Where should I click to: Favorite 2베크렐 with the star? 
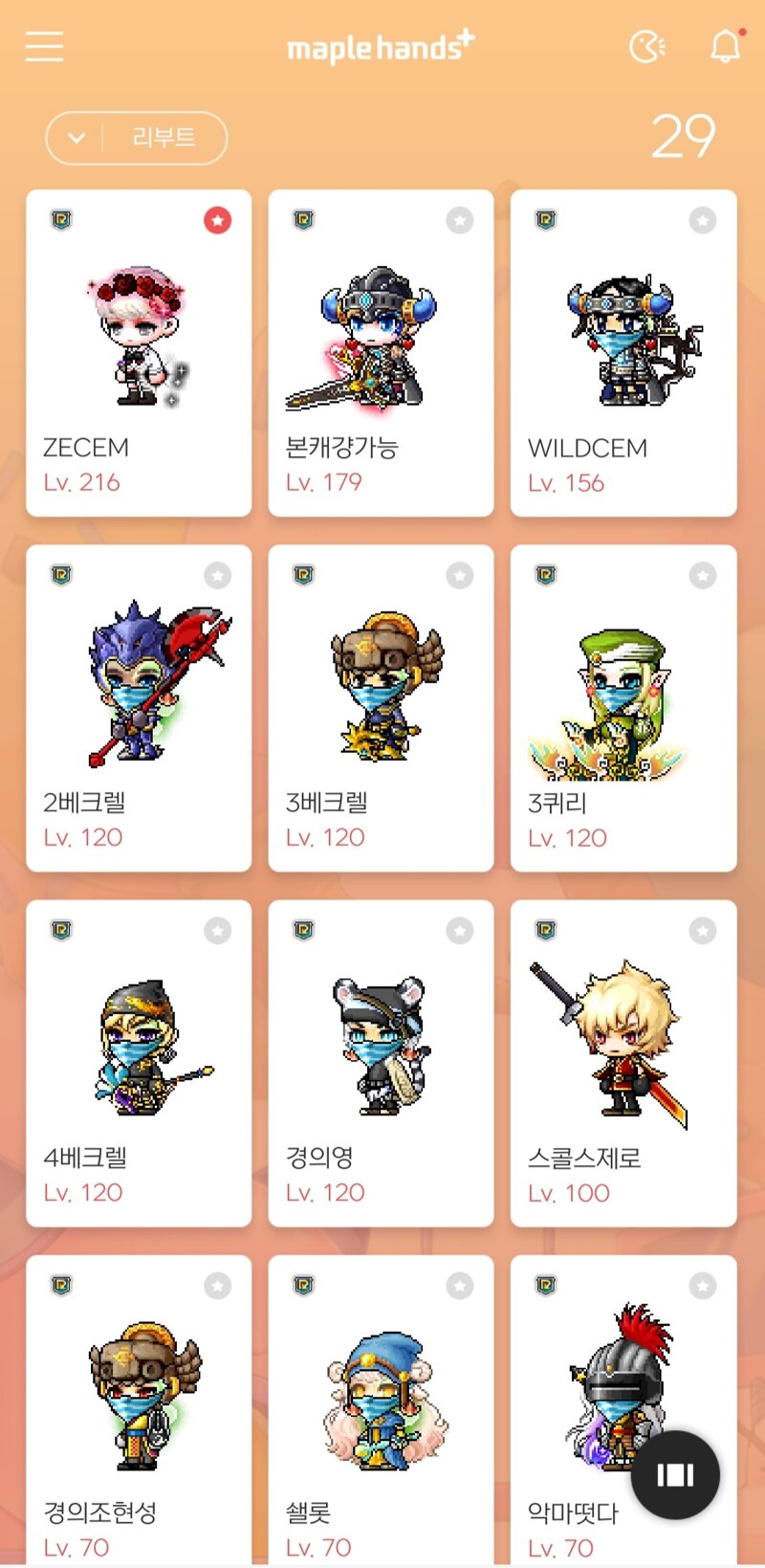[x=218, y=576]
